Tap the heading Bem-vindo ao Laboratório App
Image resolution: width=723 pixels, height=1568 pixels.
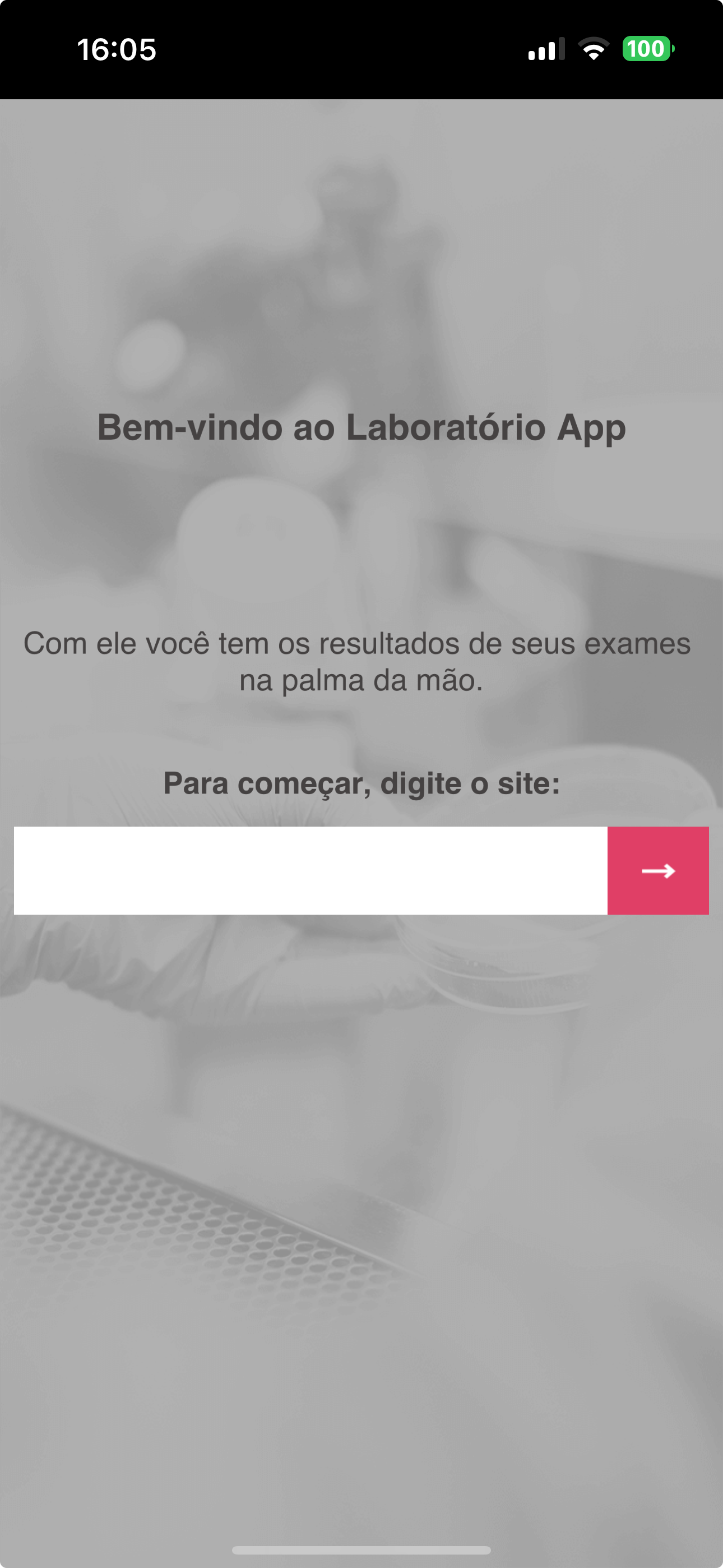(x=361, y=428)
